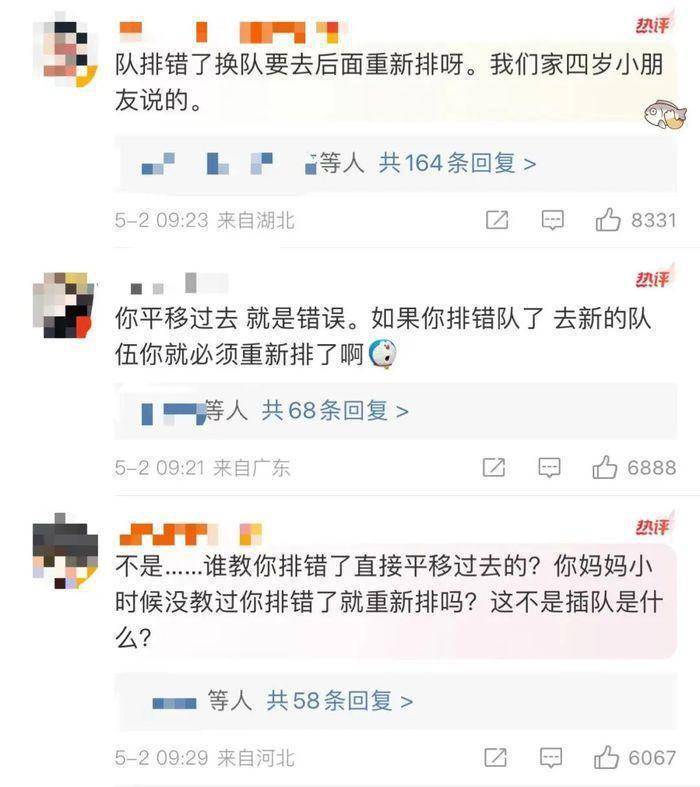This screenshot has width=700, height=787.
Task: Reply to the 5-2 09:29 Hebei comment
Action: [551, 757]
